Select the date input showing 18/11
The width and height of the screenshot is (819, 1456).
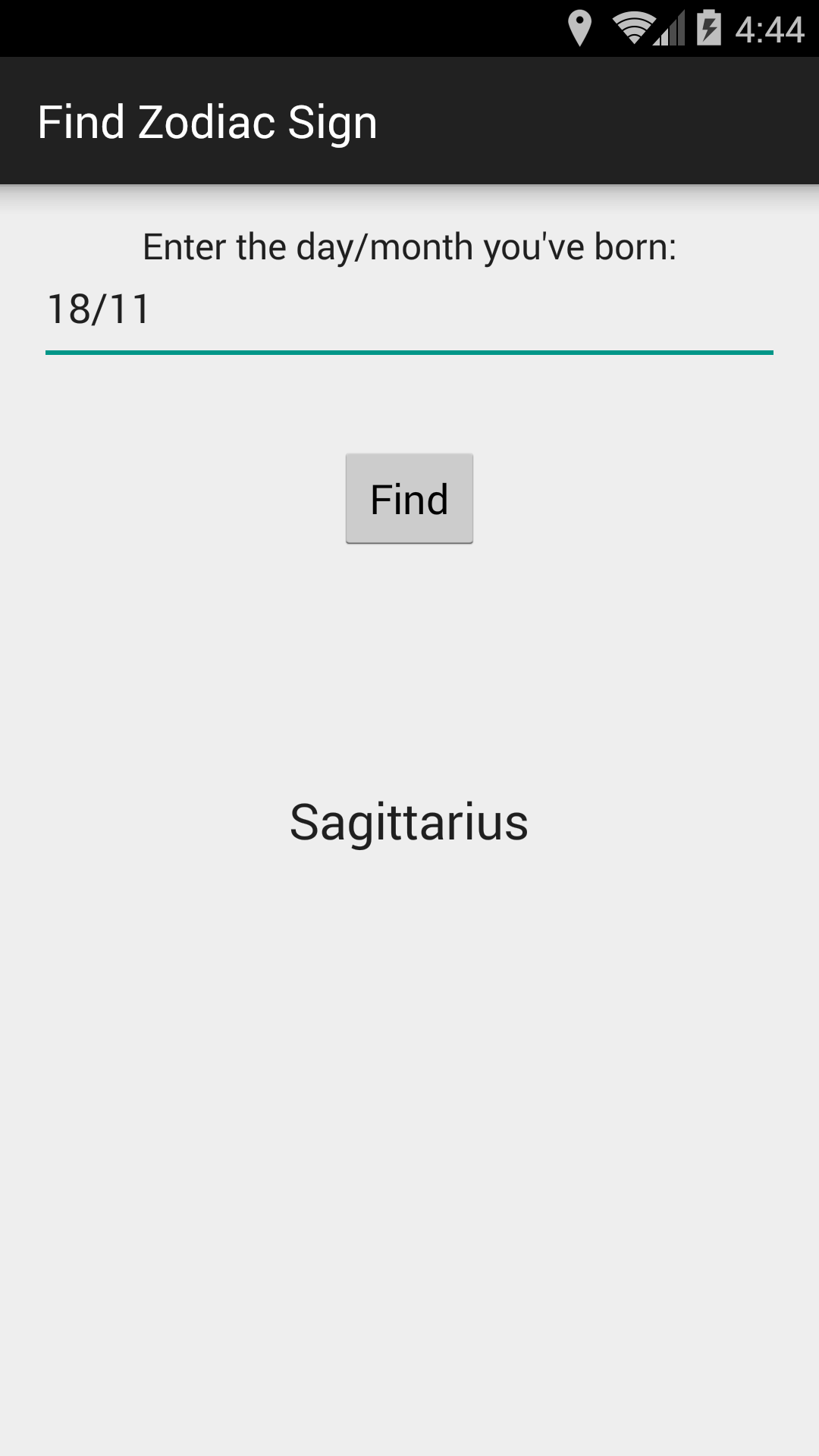[99, 309]
